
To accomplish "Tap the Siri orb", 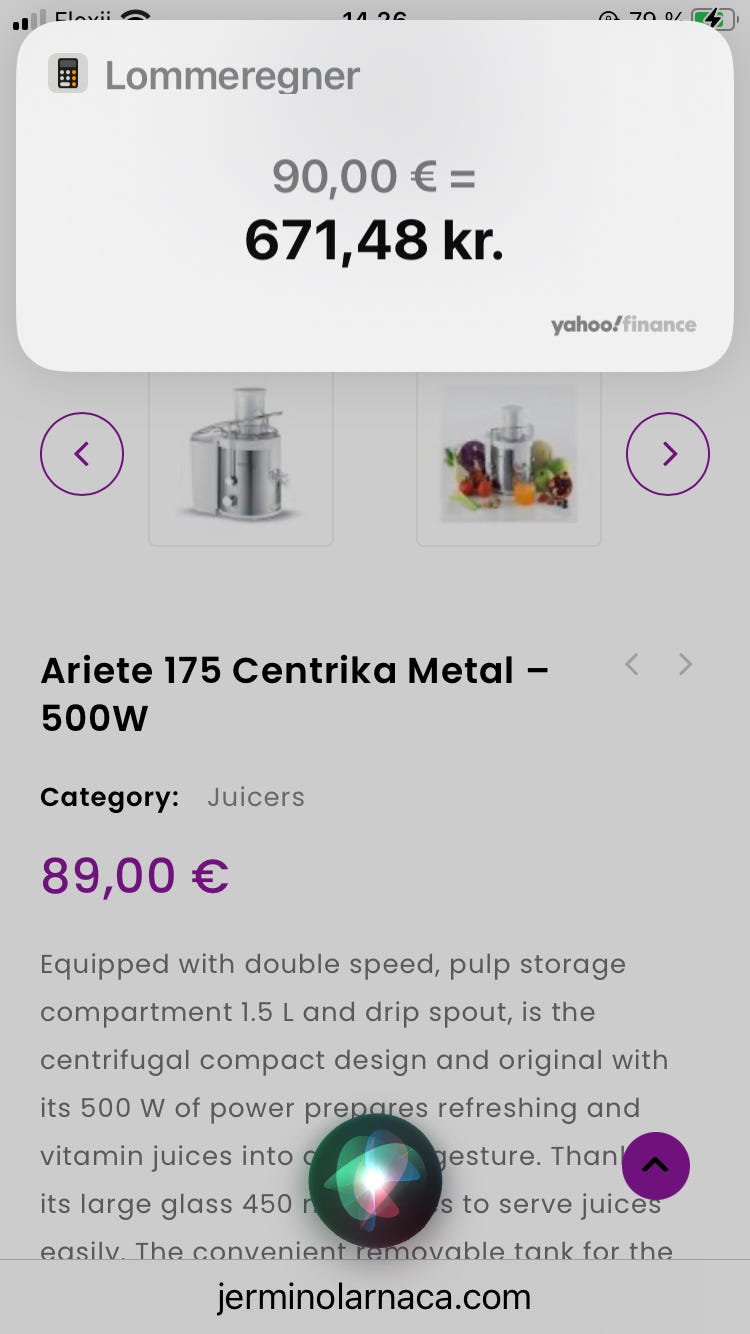I will (375, 1180).
